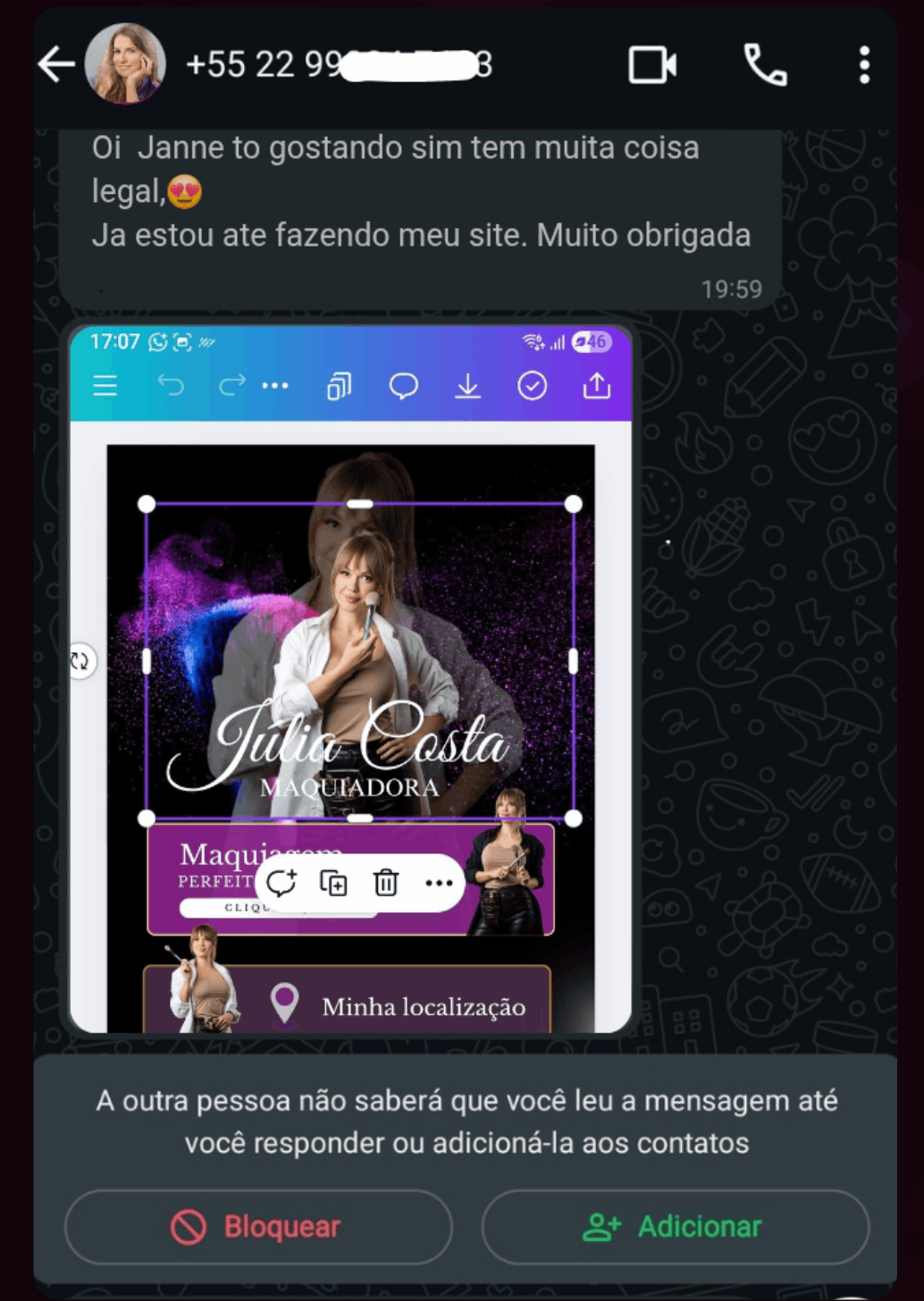Open the overflow menu
This screenshot has height=1301, width=924.
point(864,65)
